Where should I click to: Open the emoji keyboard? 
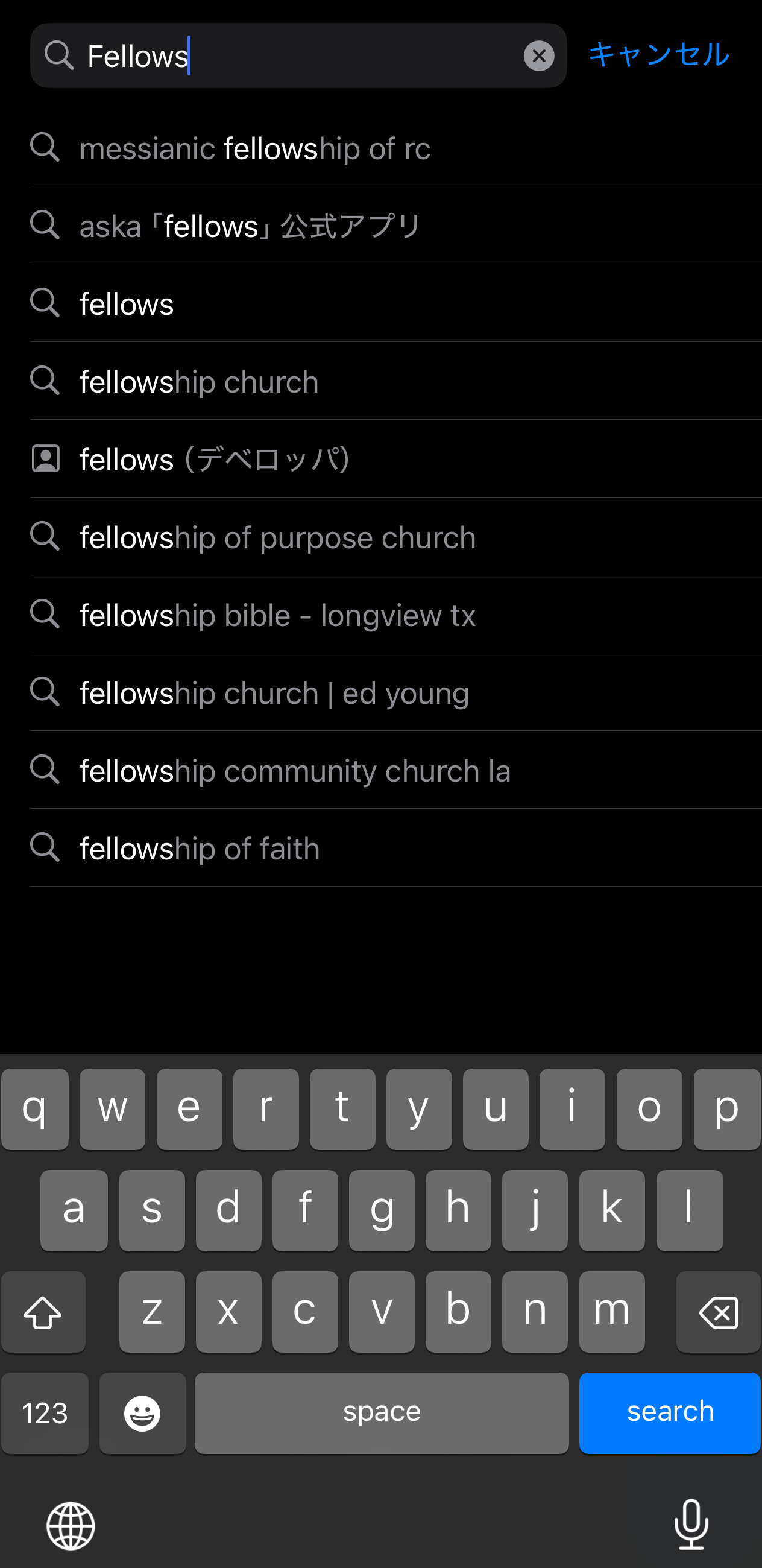142,1413
